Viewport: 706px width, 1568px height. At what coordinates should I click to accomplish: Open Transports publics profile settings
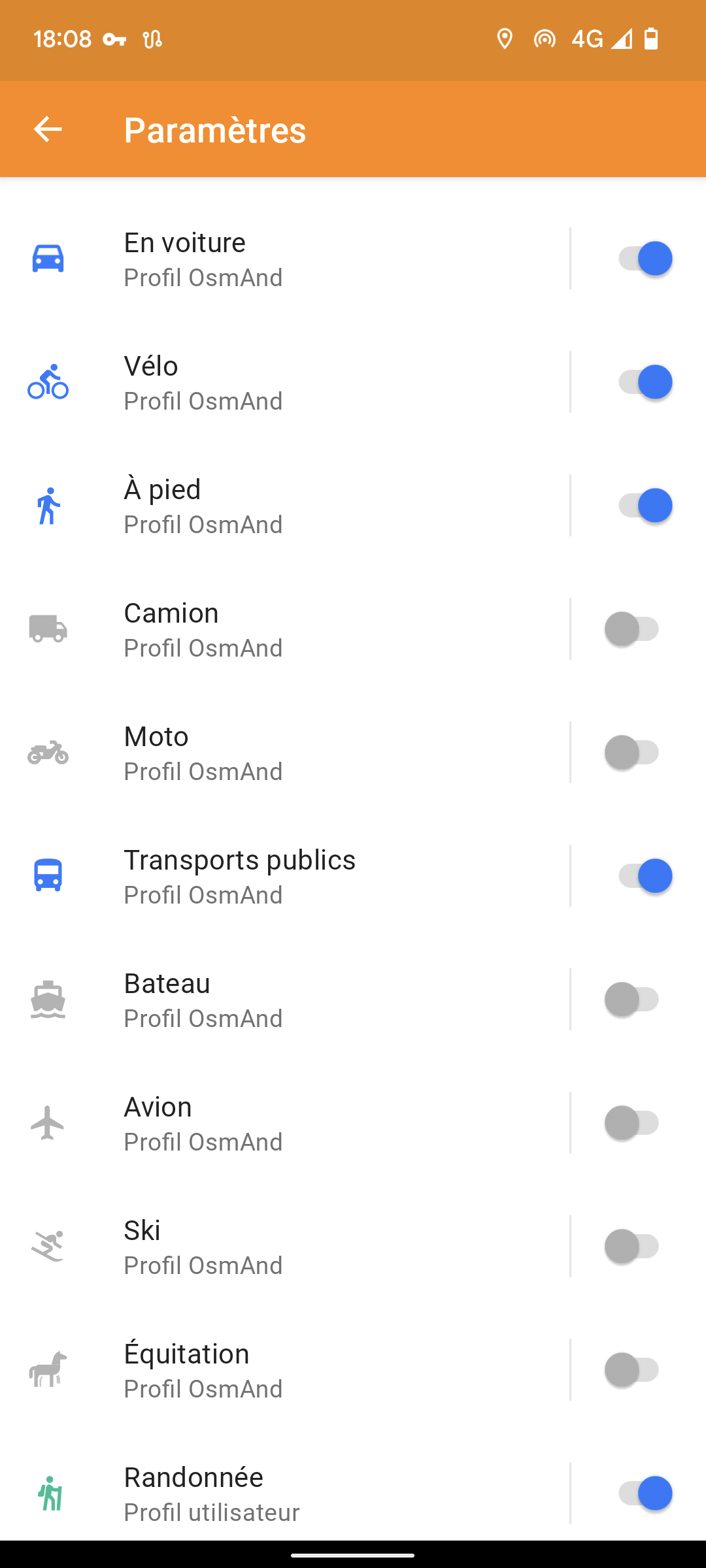[285, 876]
